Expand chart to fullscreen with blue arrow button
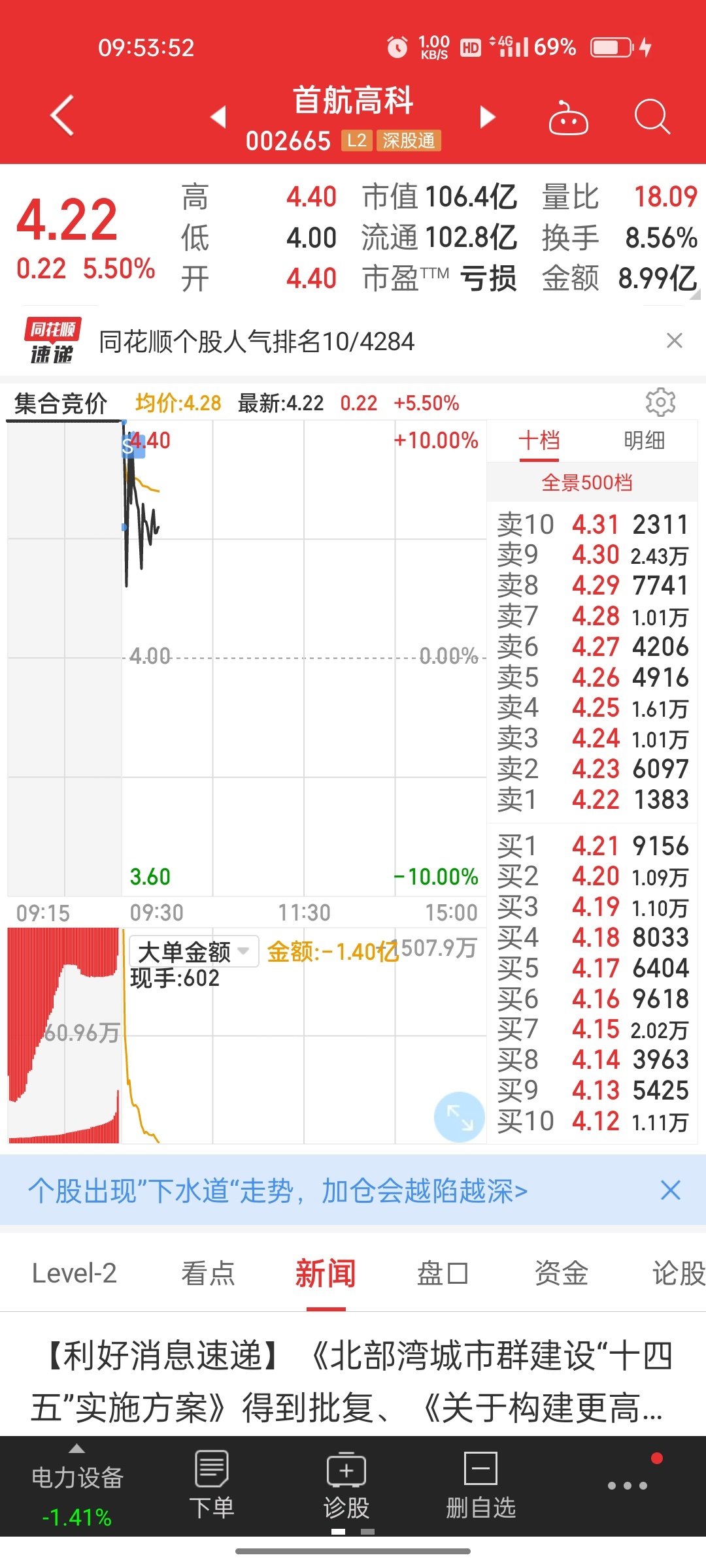 (x=460, y=1117)
